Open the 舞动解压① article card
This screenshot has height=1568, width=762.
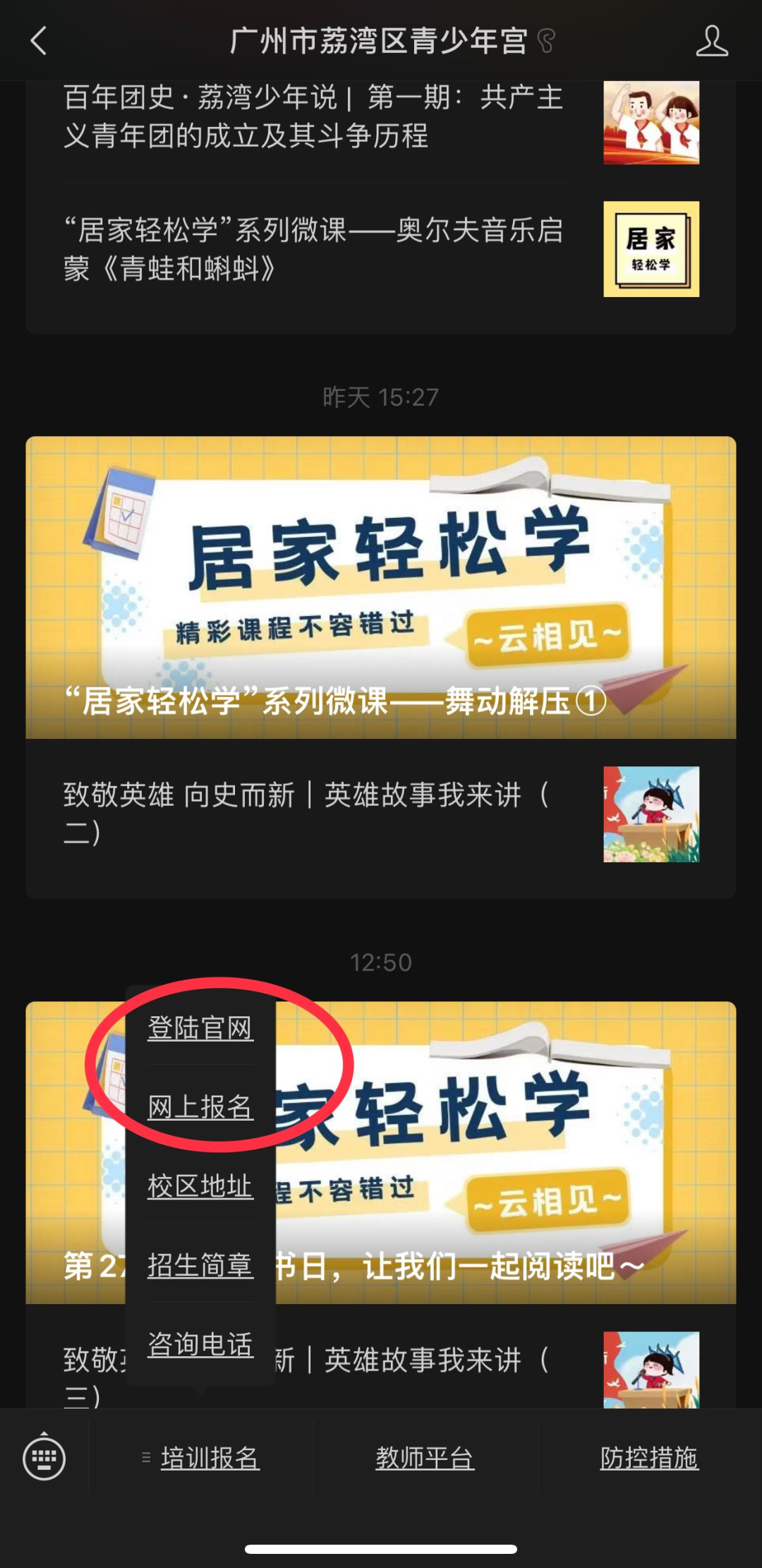tap(381, 587)
